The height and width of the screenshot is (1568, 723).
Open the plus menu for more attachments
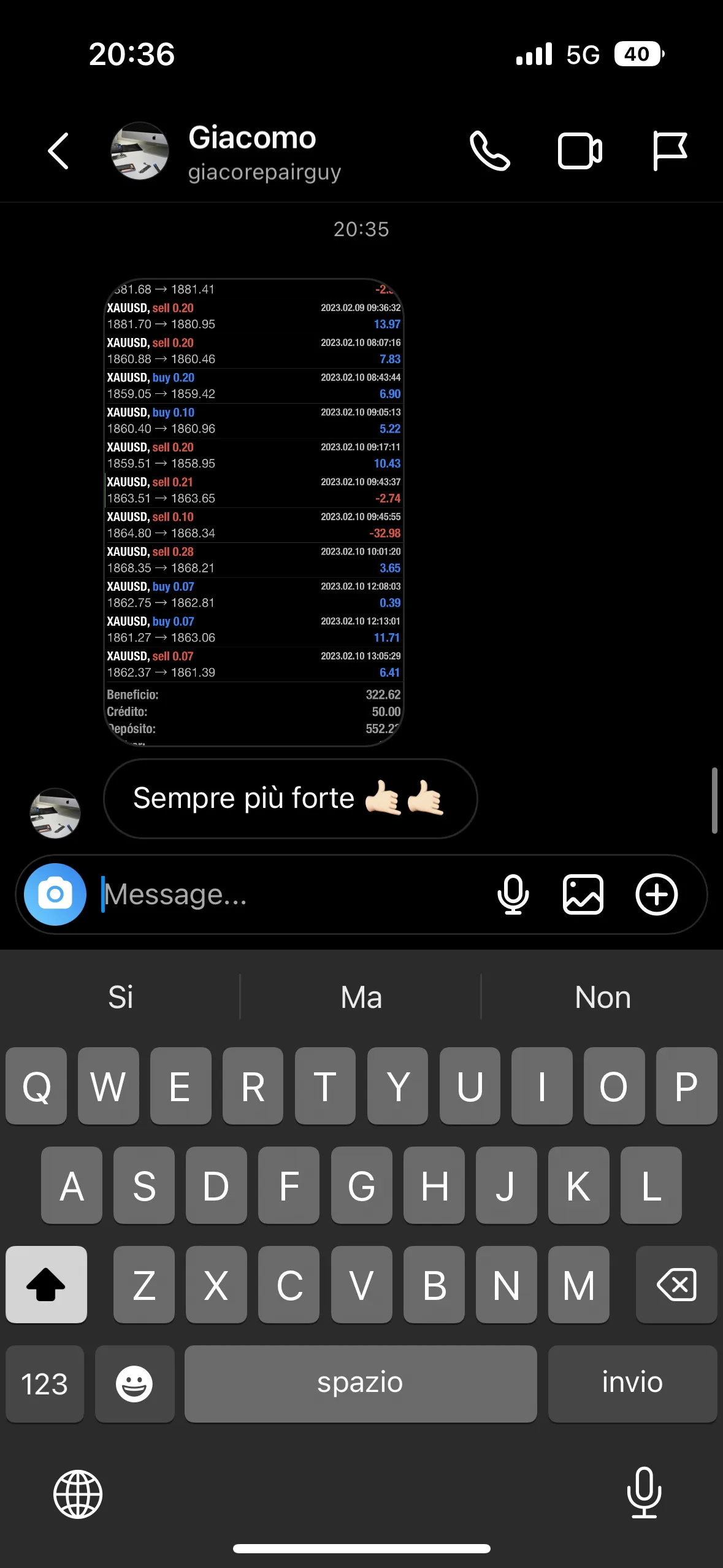[656, 894]
